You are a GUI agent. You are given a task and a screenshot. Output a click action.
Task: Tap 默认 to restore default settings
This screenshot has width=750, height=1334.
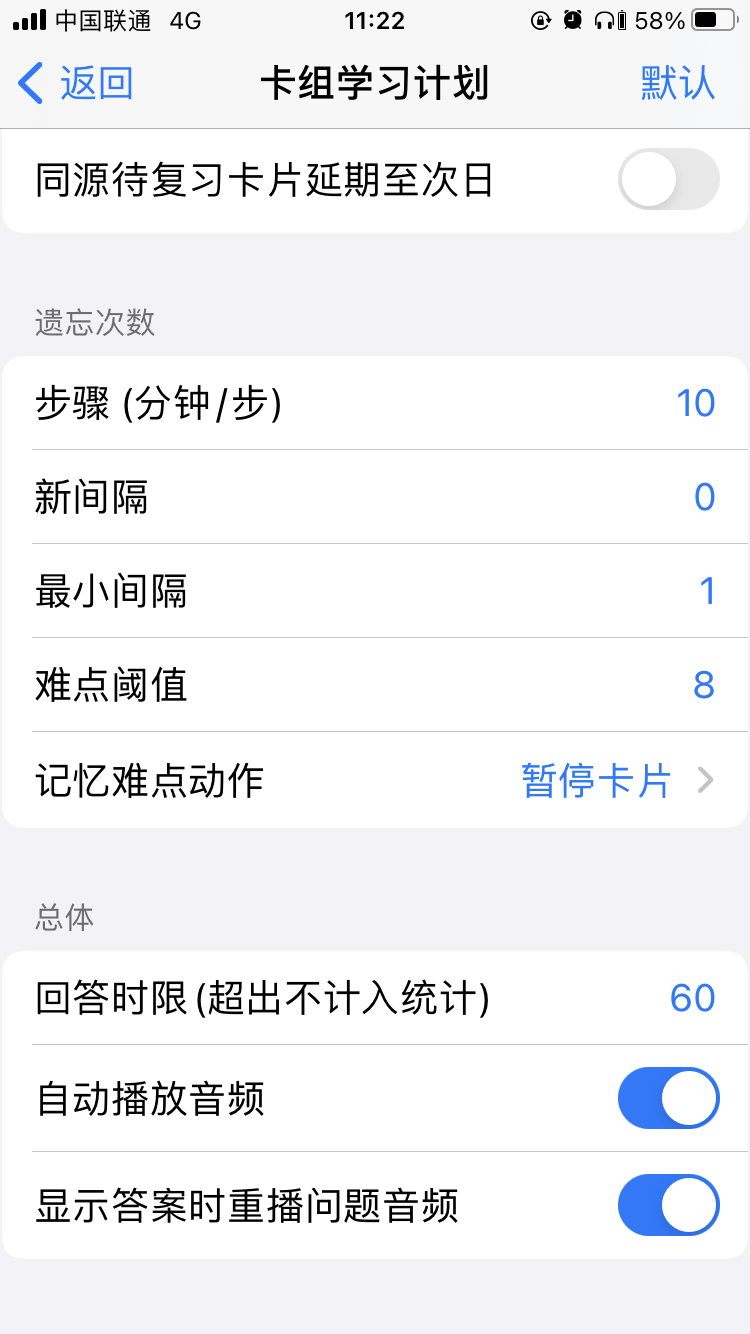(677, 84)
